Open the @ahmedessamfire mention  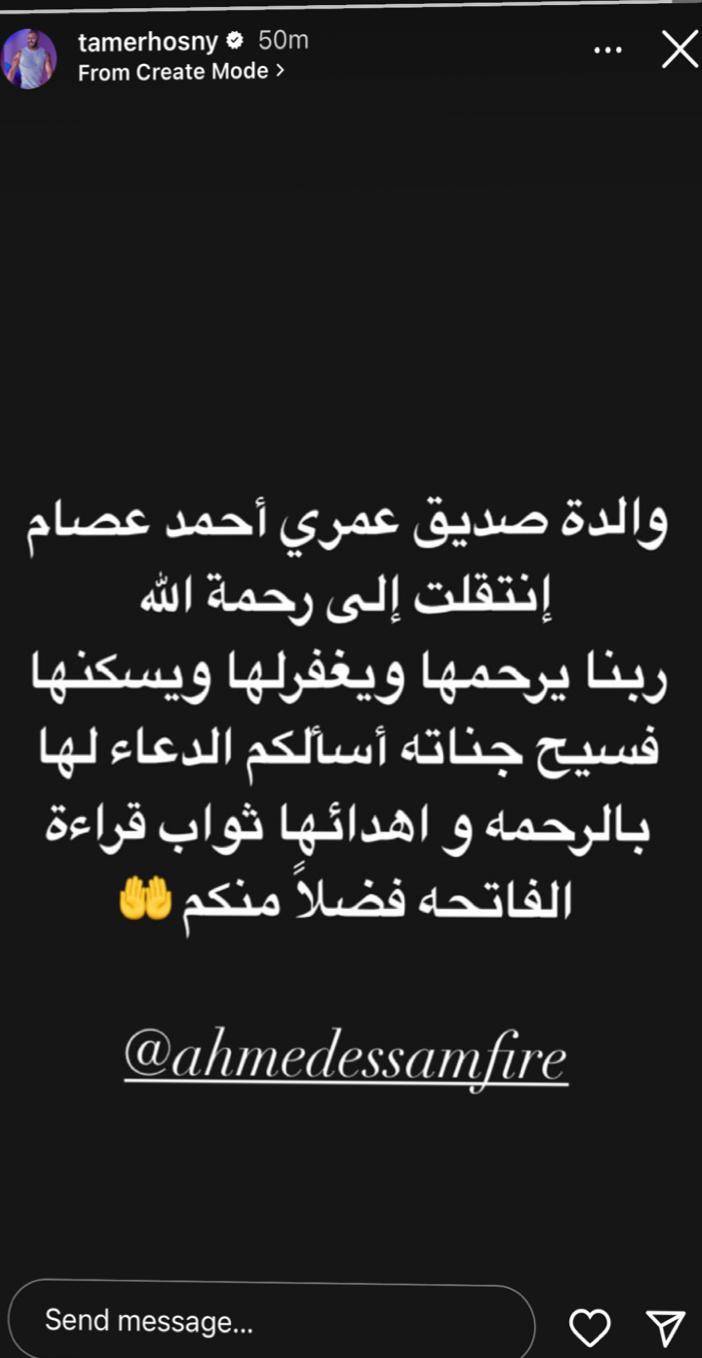346,1059
